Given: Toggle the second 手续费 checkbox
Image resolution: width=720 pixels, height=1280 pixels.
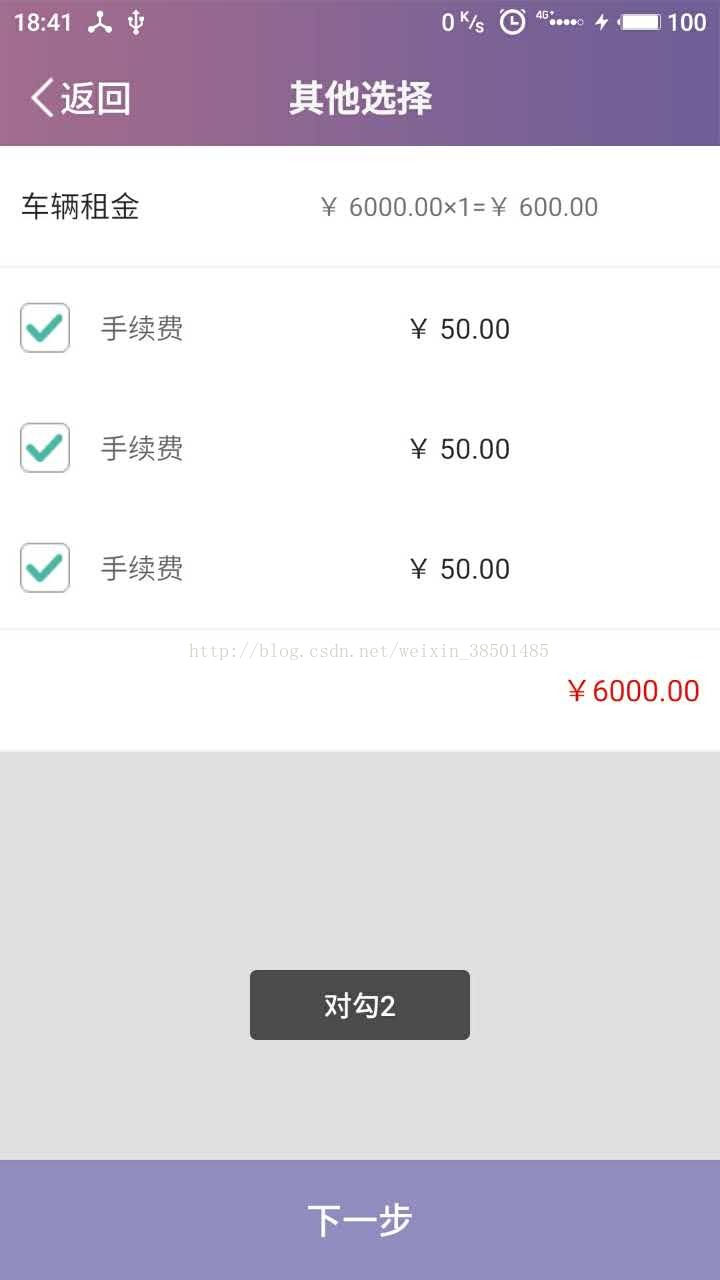Looking at the screenshot, I should tap(45, 448).
